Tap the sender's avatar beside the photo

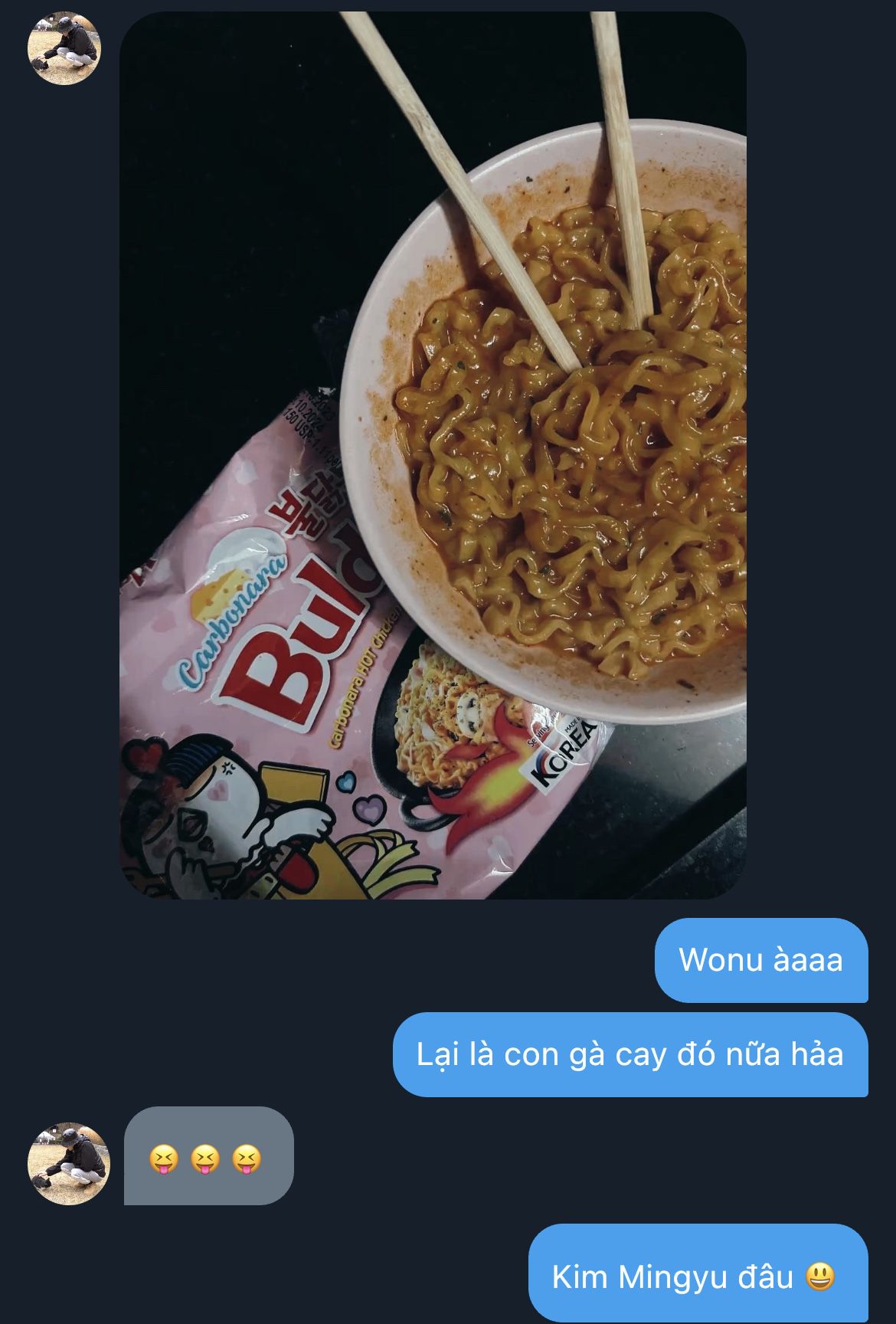pyautogui.click(x=64, y=48)
